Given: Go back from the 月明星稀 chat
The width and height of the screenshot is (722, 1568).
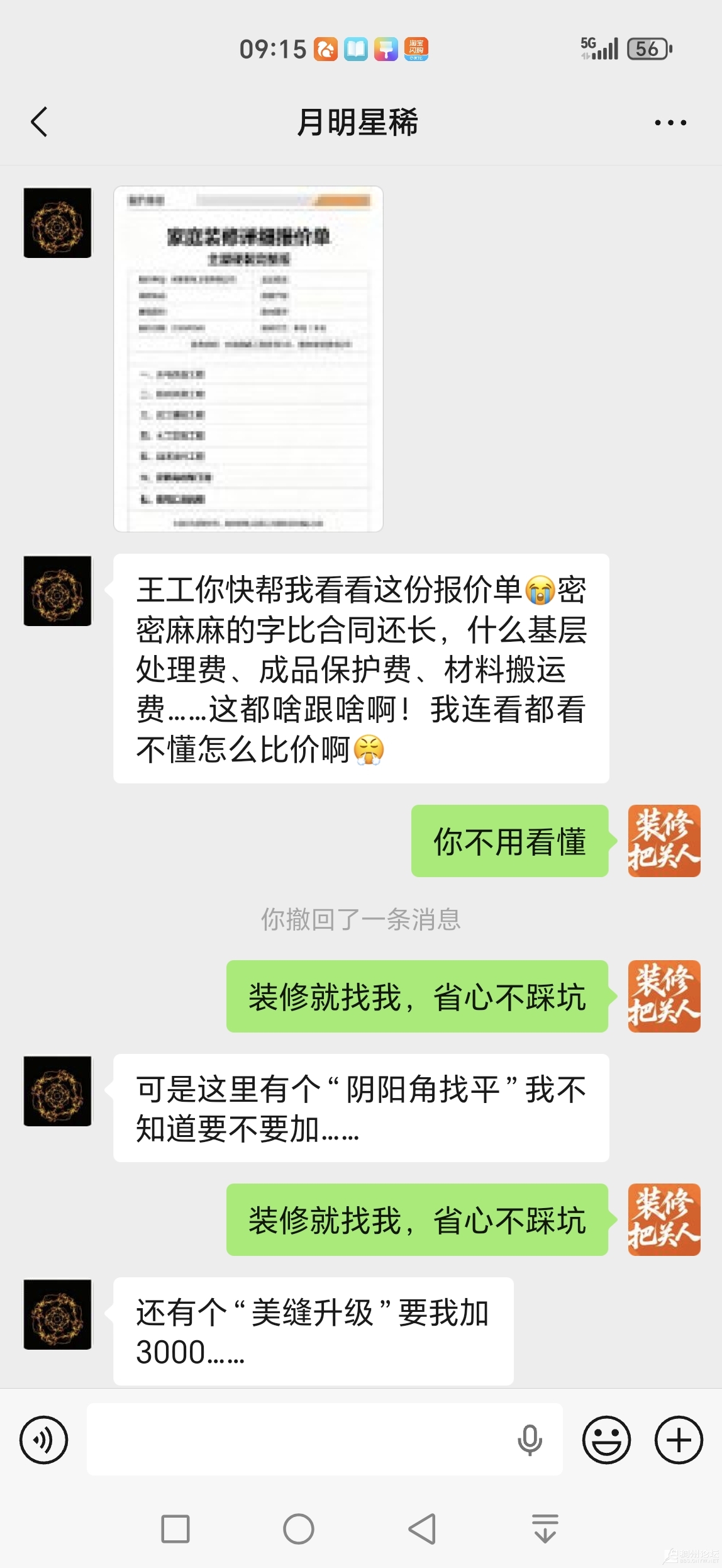Looking at the screenshot, I should pyautogui.click(x=39, y=121).
